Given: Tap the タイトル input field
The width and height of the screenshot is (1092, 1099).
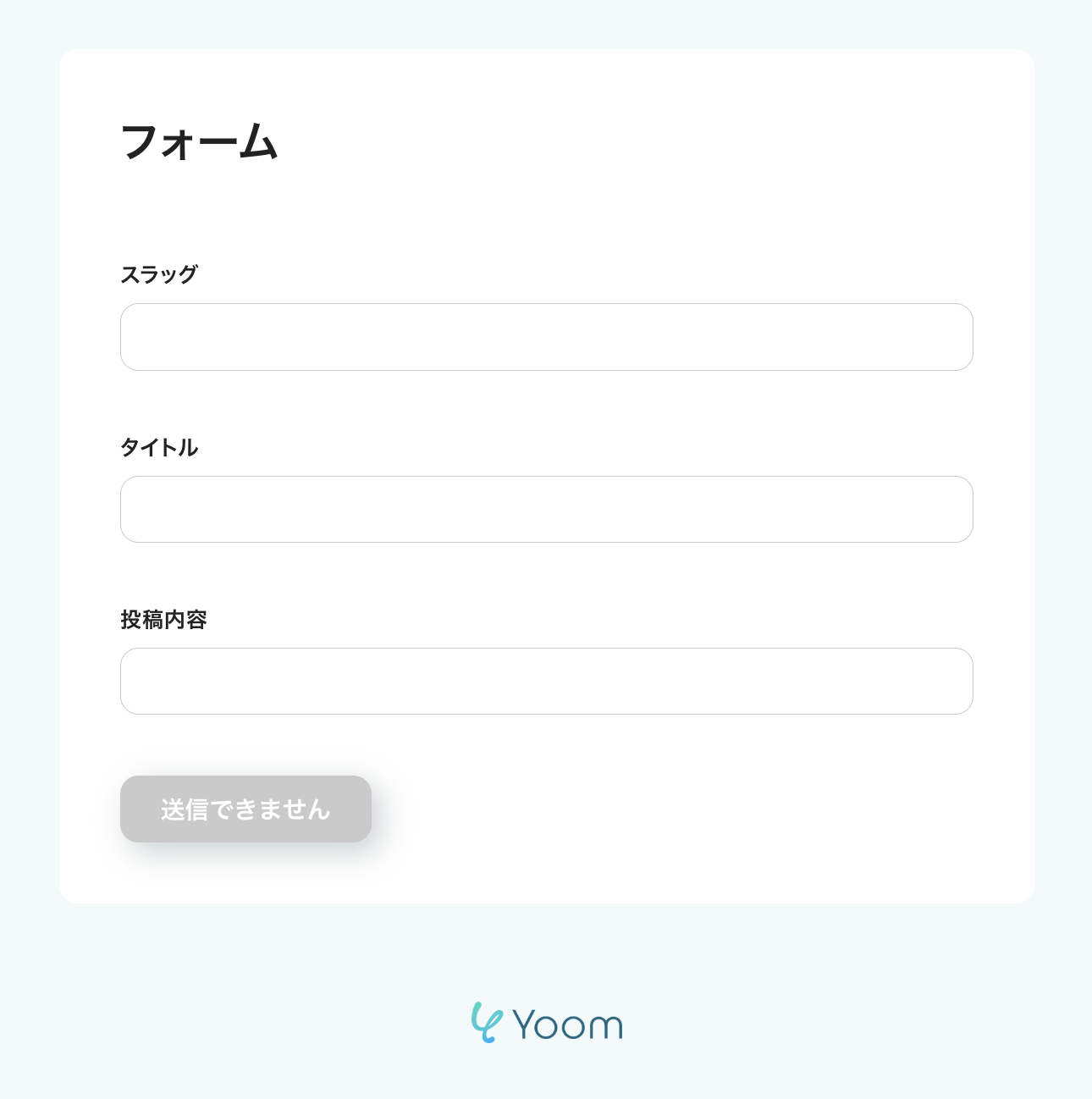Looking at the screenshot, I should click(x=546, y=509).
